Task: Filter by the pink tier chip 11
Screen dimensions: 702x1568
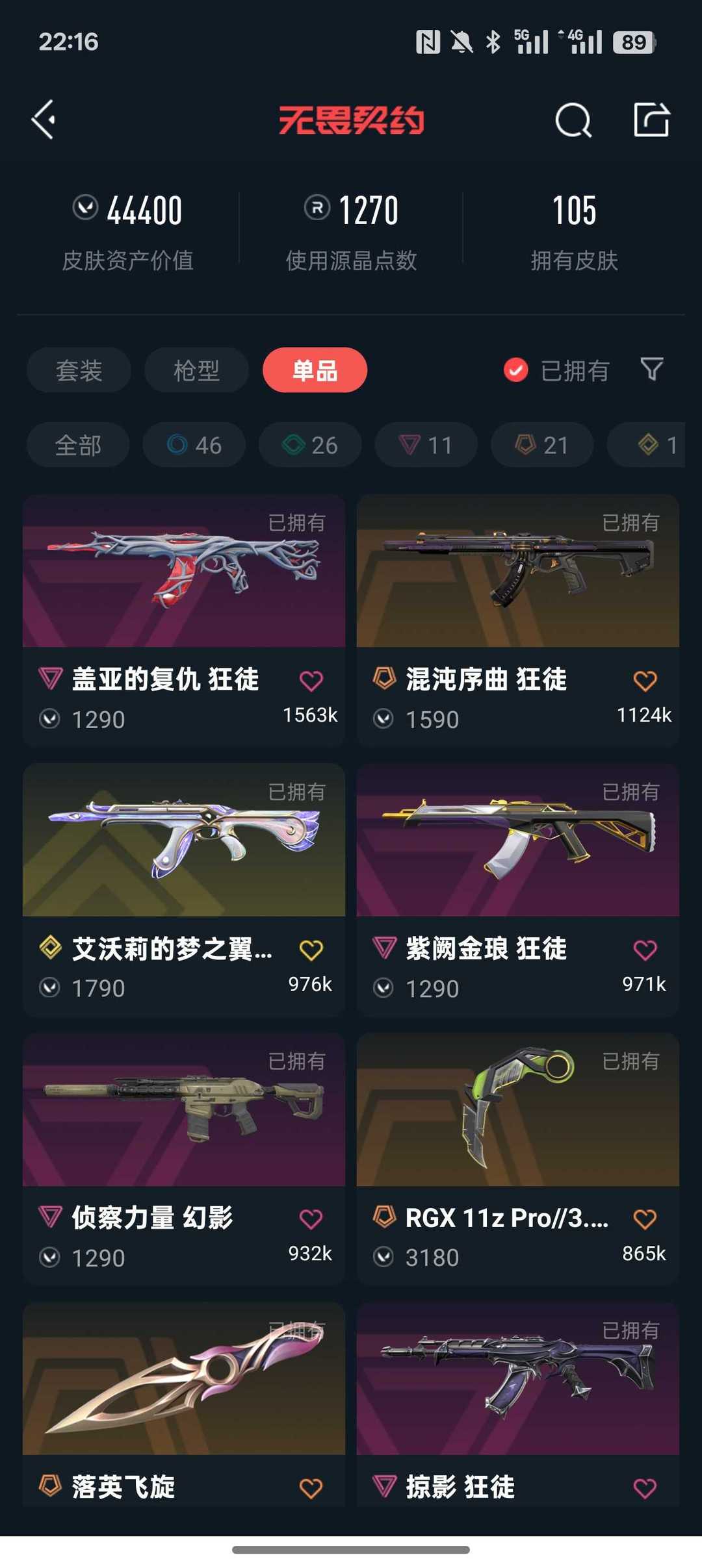Action: coord(426,445)
